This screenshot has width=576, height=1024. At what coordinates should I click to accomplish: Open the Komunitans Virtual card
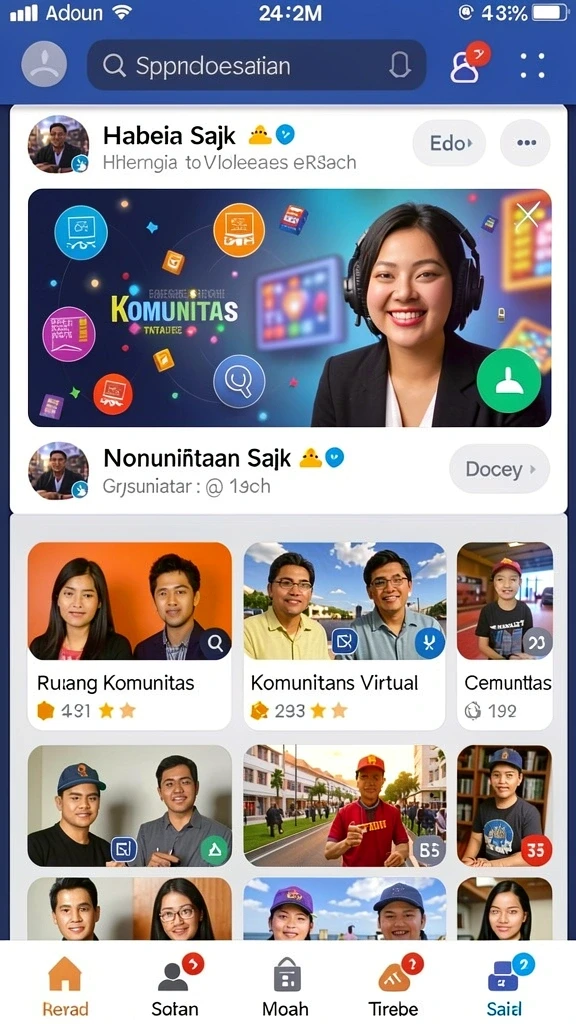pyautogui.click(x=345, y=635)
